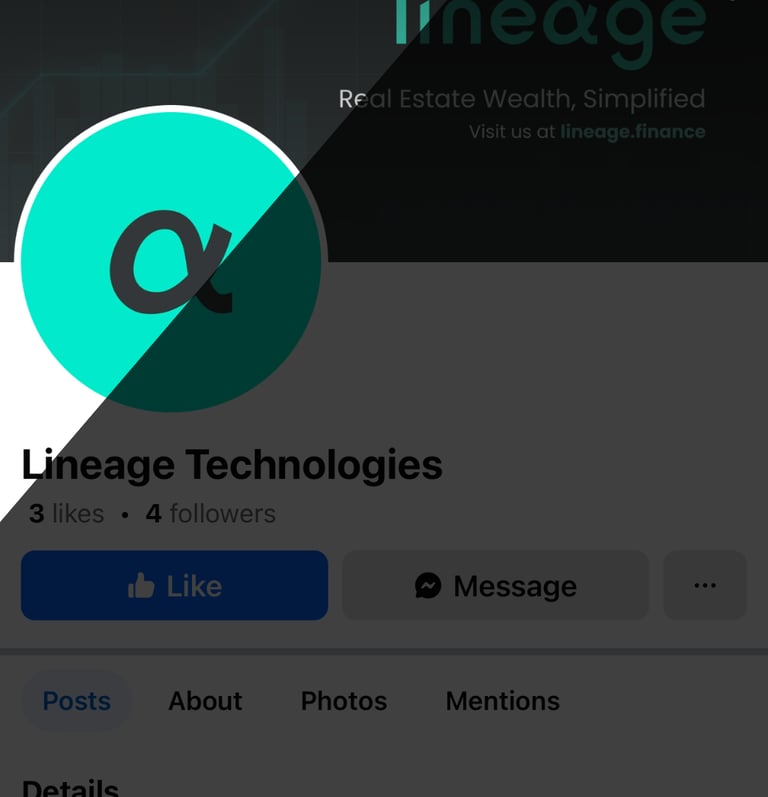View the 3 likes list
Screen dimensions: 768x797
pos(66,514)
